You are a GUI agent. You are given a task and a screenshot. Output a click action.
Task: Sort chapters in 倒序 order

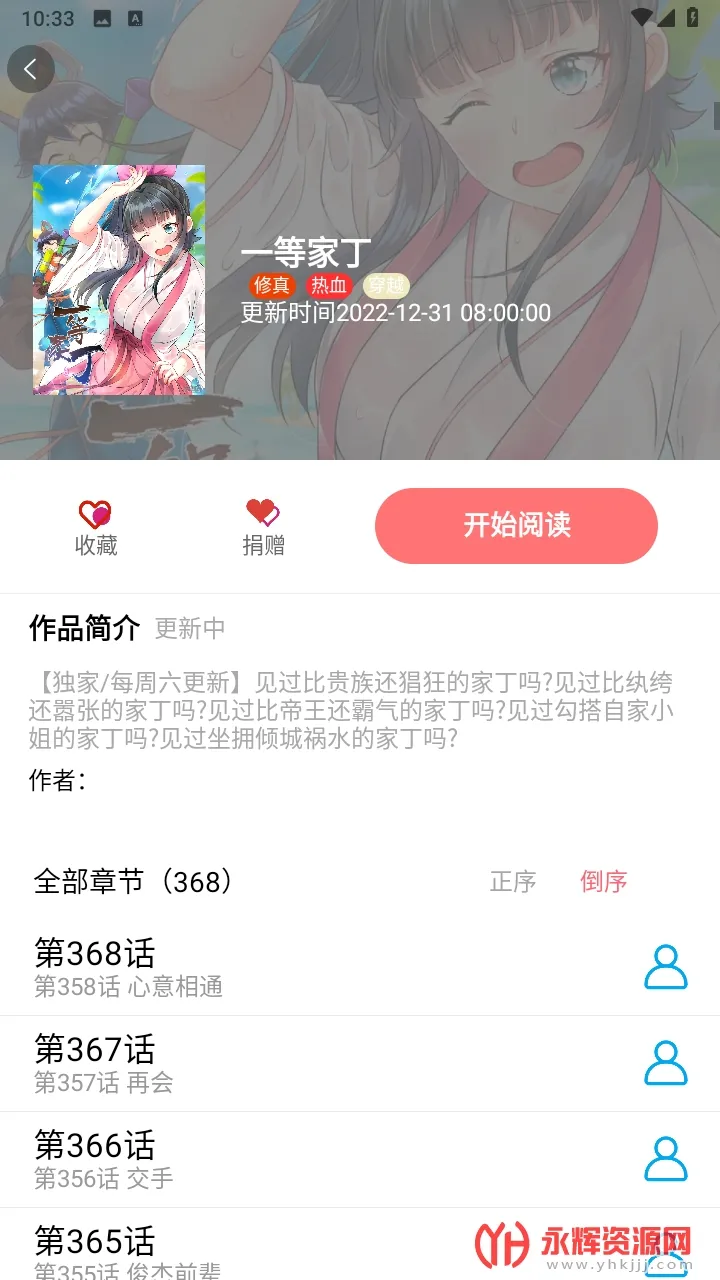(604, 881)
